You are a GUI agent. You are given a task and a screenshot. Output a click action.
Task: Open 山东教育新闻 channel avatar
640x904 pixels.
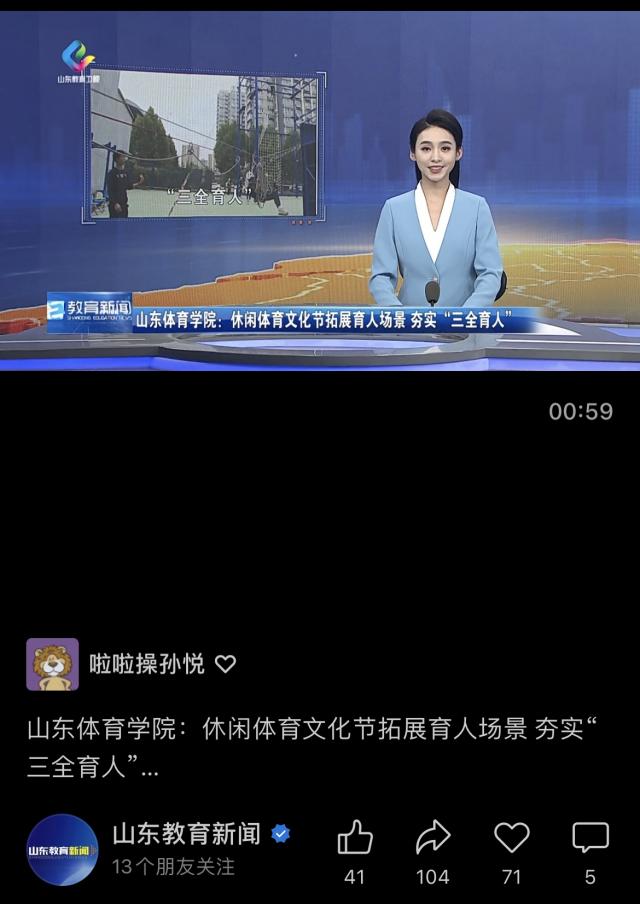(x=62, y=849)
